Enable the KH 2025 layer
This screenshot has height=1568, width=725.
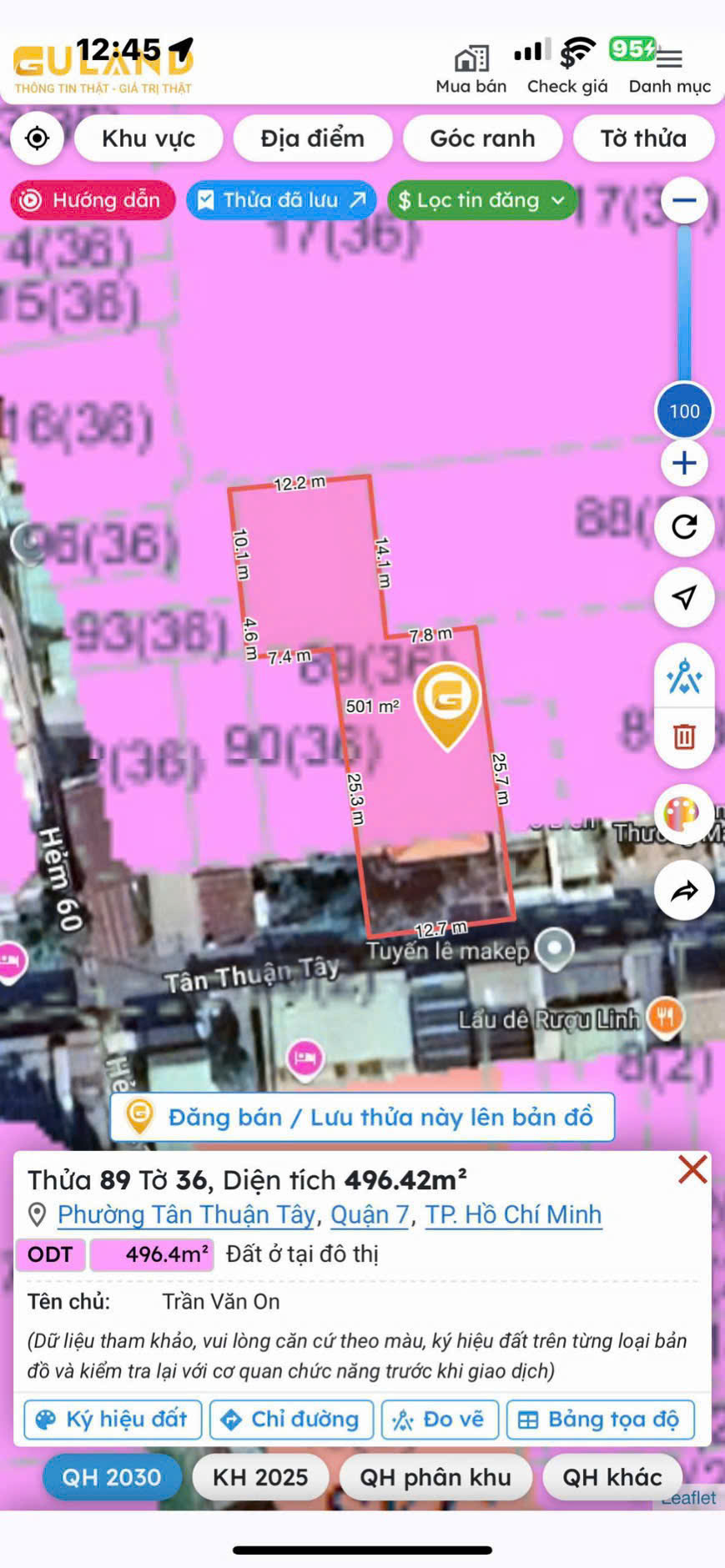tap(259, 1477)
